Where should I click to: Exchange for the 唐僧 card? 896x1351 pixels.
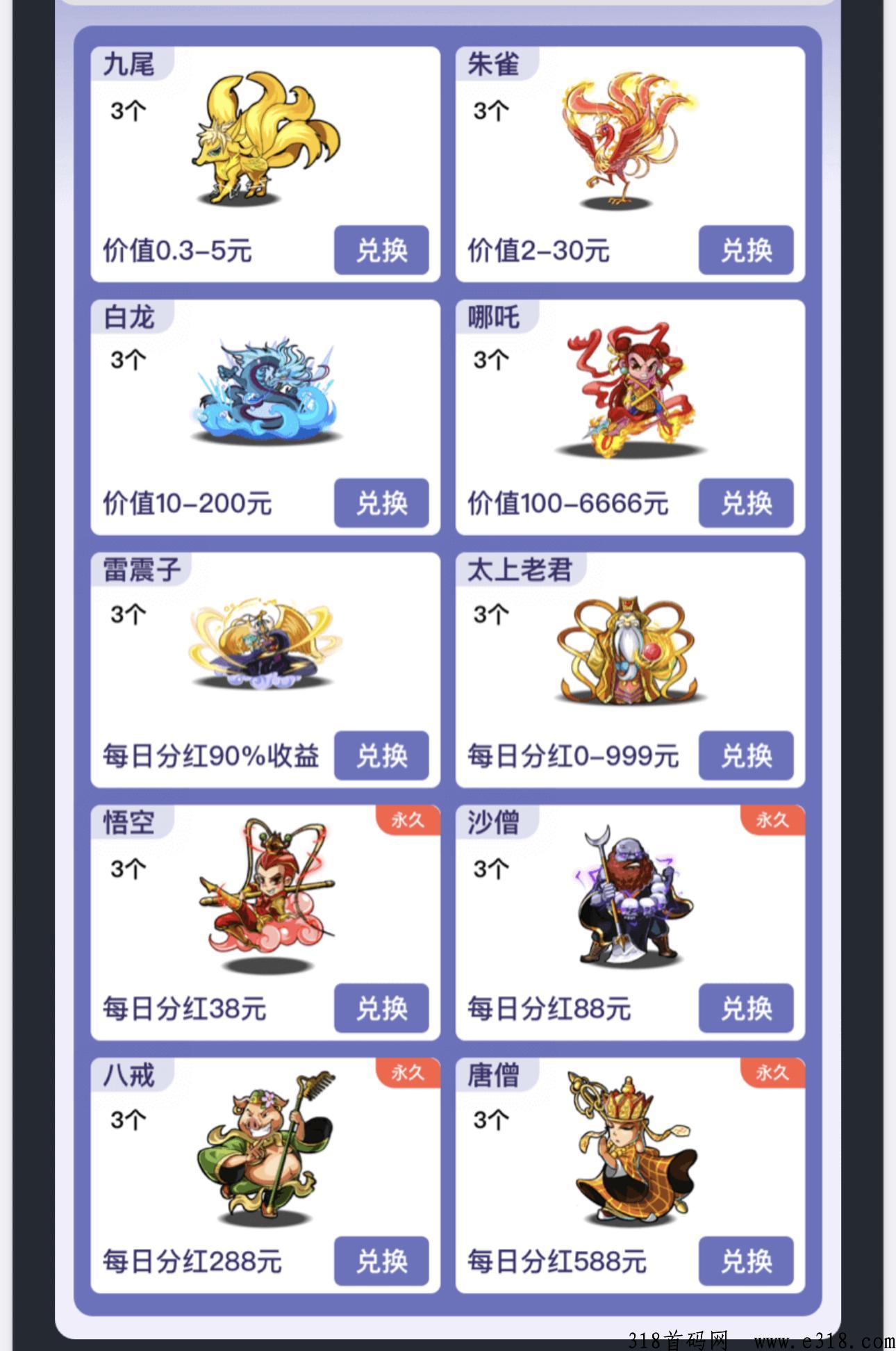[746, 1261]
